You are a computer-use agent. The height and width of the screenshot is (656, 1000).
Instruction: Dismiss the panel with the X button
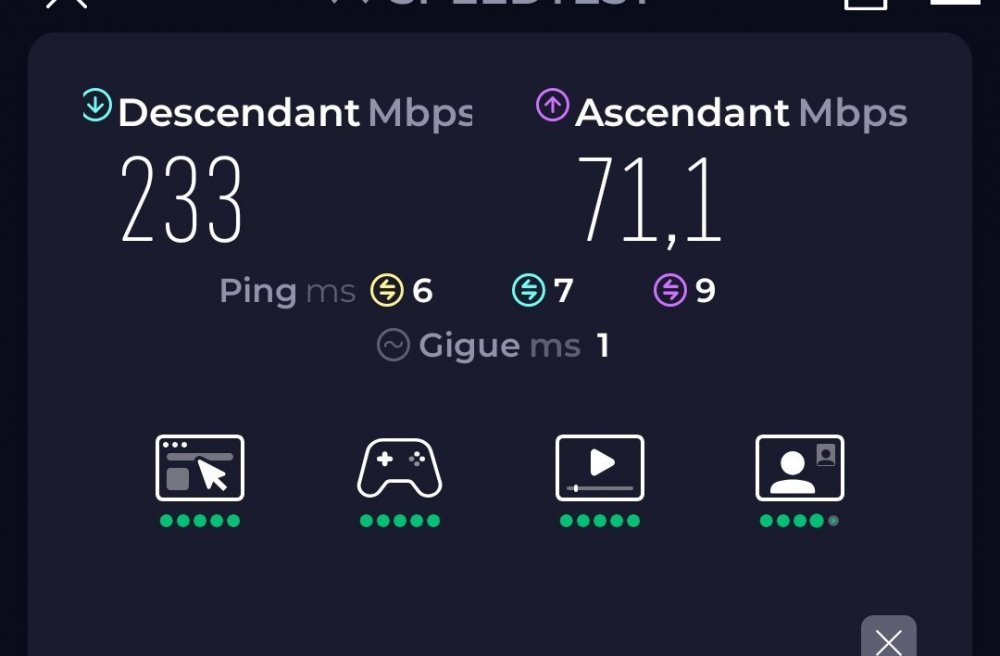click(x=888, y=640)
